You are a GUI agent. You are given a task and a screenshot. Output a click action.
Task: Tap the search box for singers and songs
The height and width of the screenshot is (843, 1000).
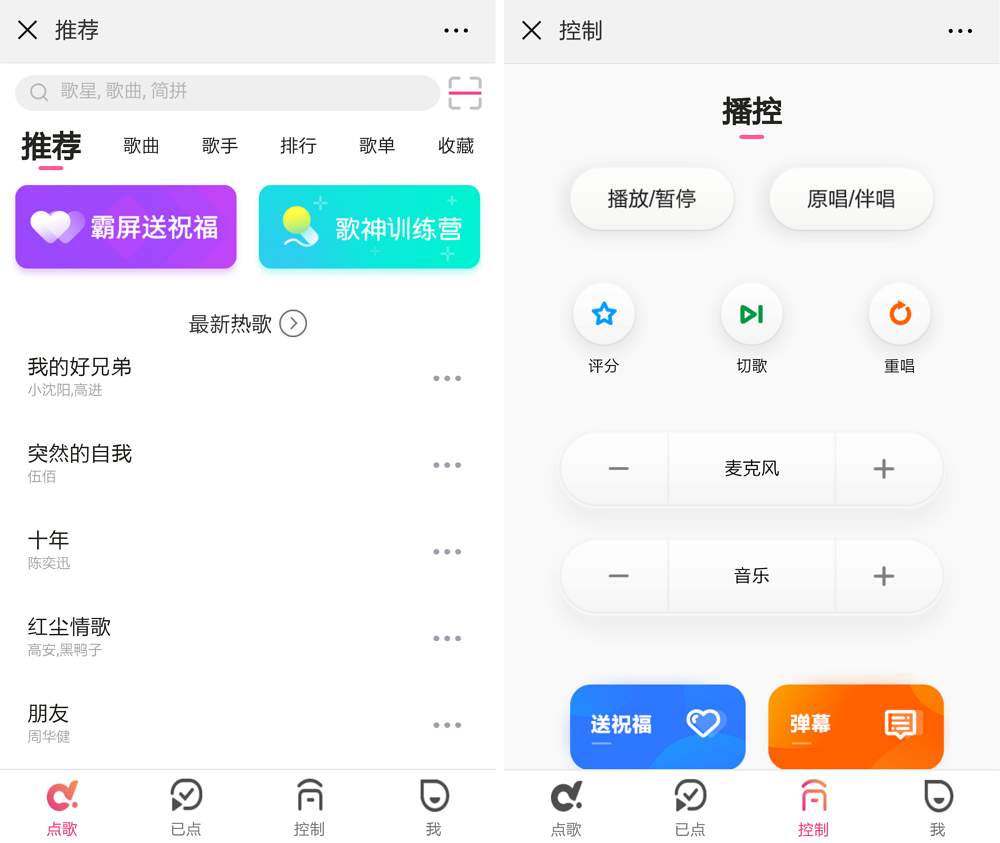point(227,92)
